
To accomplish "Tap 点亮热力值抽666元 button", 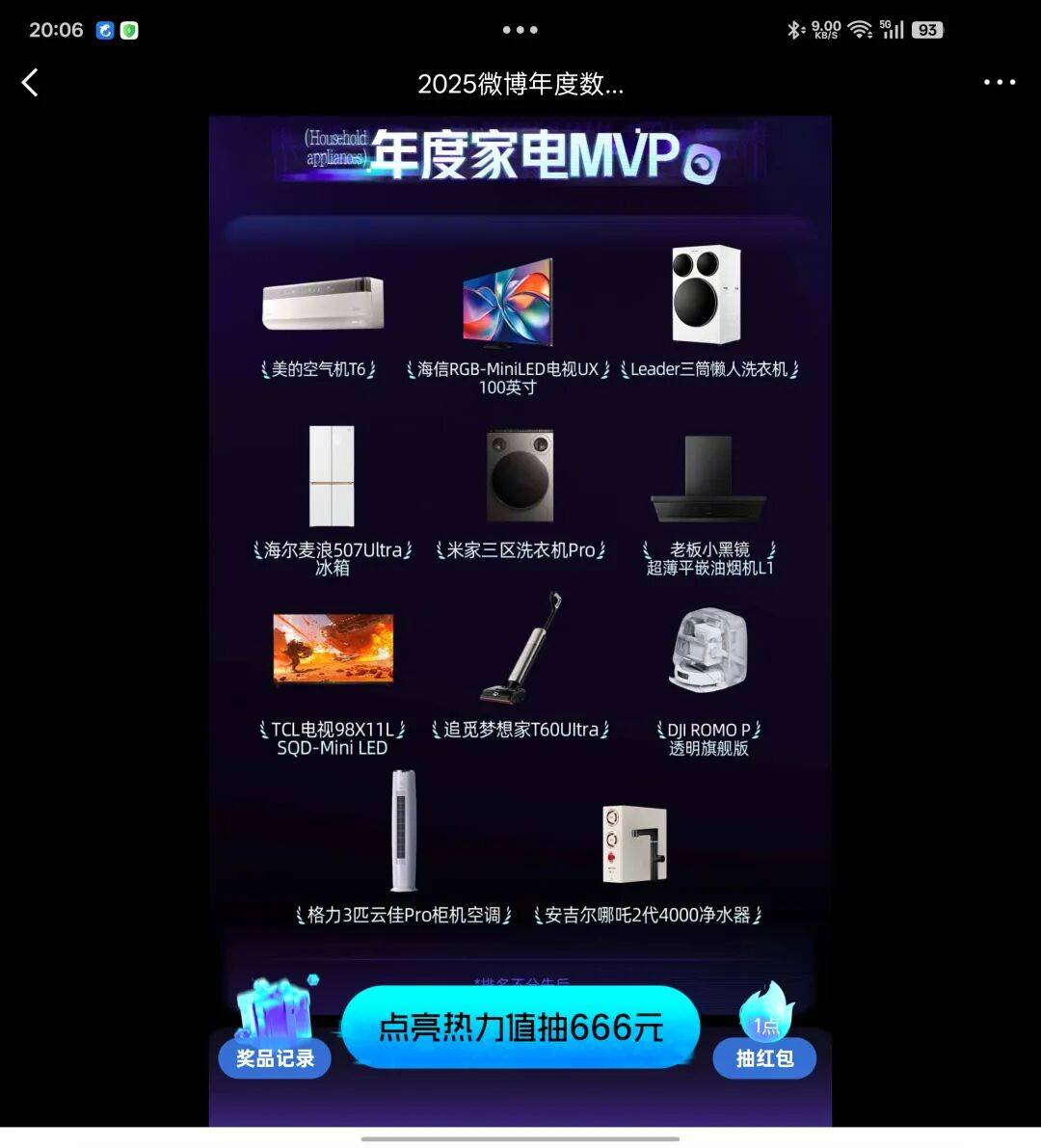I will point(520,1028).
